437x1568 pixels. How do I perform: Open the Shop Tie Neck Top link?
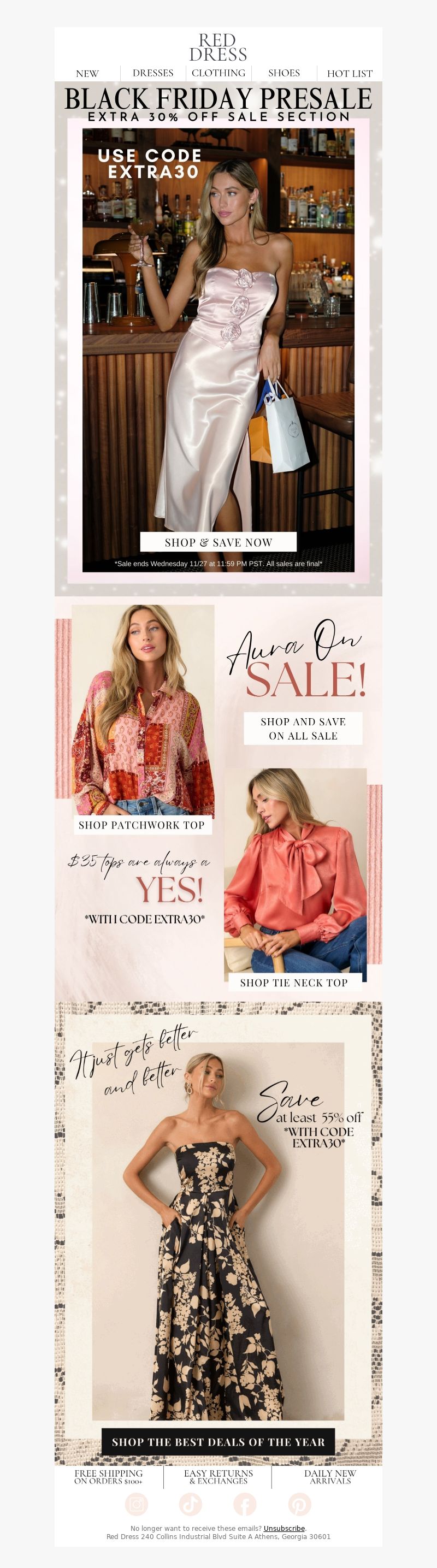pyautogui.click(x=293, y=982)
